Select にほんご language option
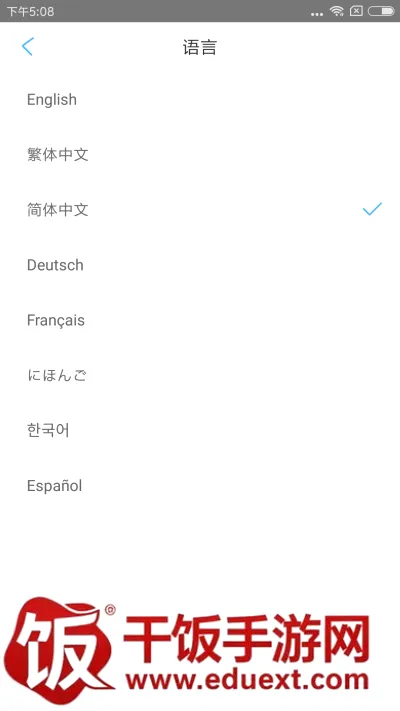 pyautogui.click(x=200, y=375)
